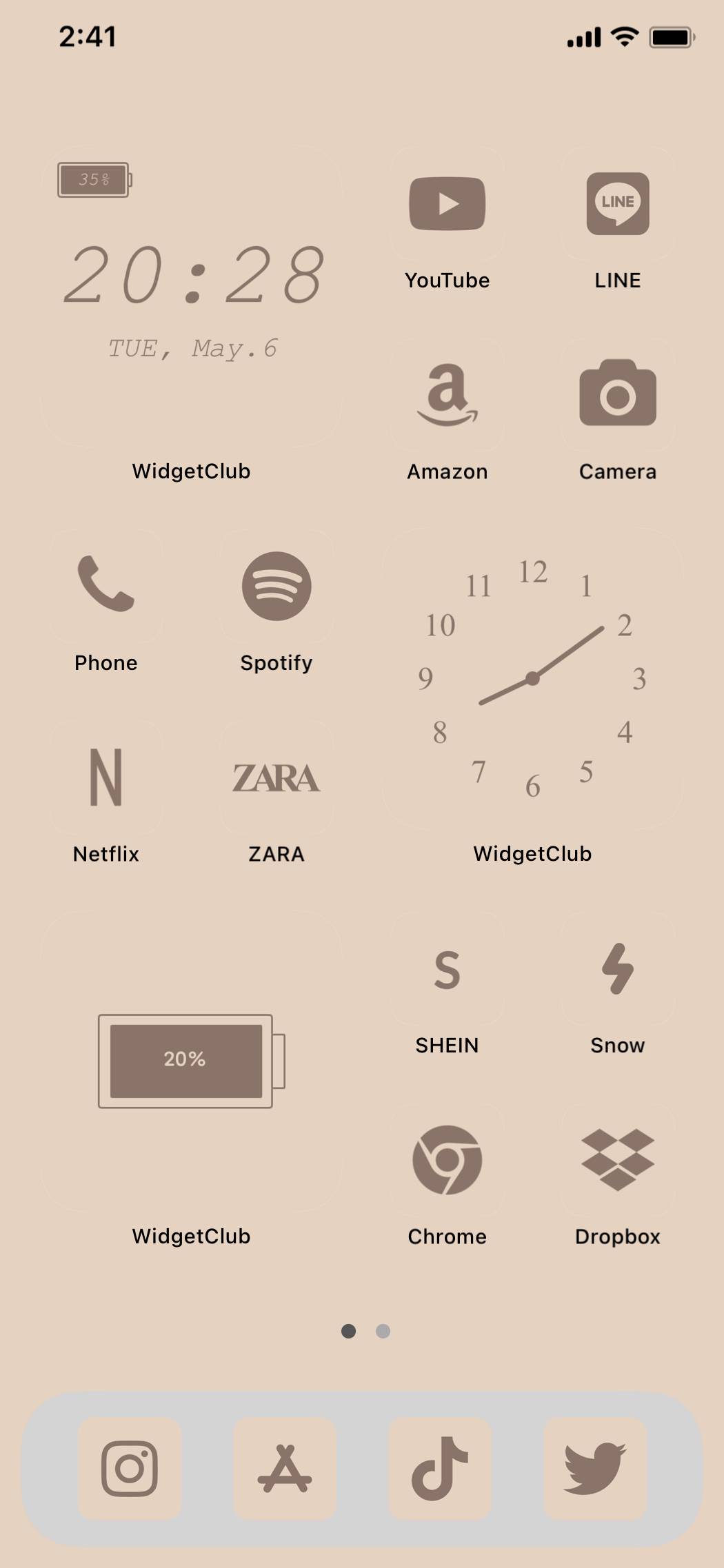Tap the home screen page indicator dots
724x1568 pixels.
[365, 1331]
